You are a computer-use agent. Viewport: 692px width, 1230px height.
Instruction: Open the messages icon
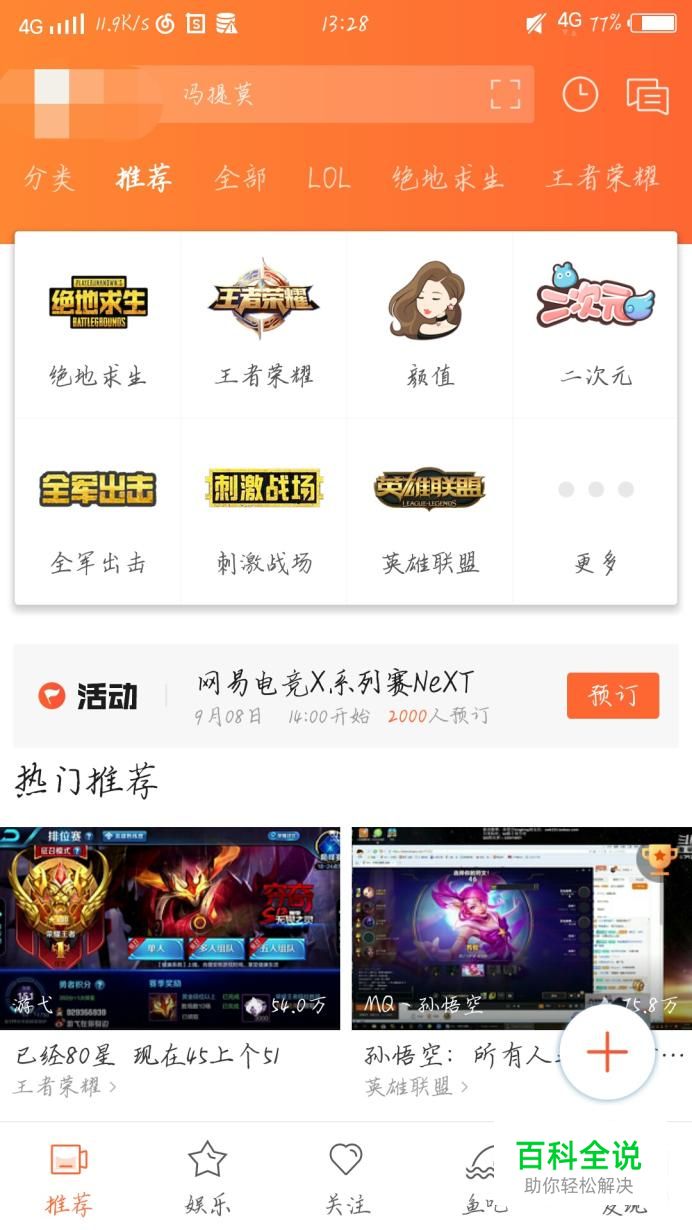[x=647, y=96]
